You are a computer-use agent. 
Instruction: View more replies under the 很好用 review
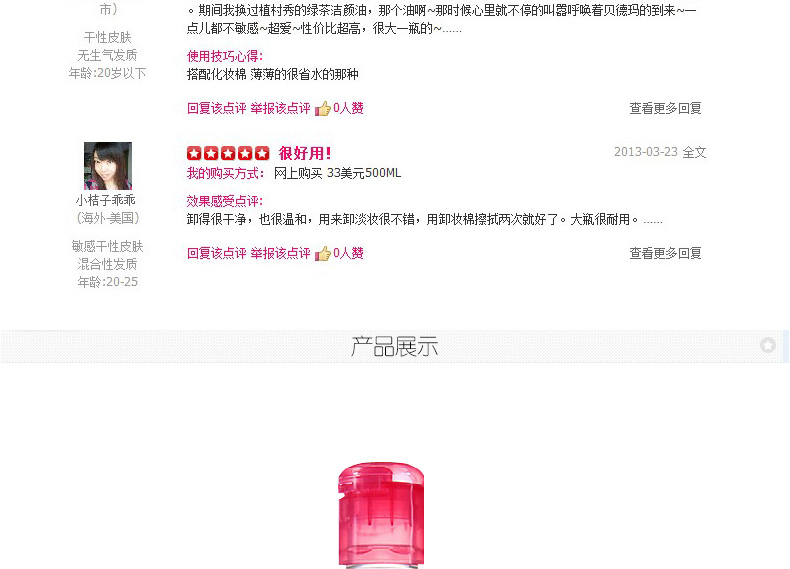665,254
